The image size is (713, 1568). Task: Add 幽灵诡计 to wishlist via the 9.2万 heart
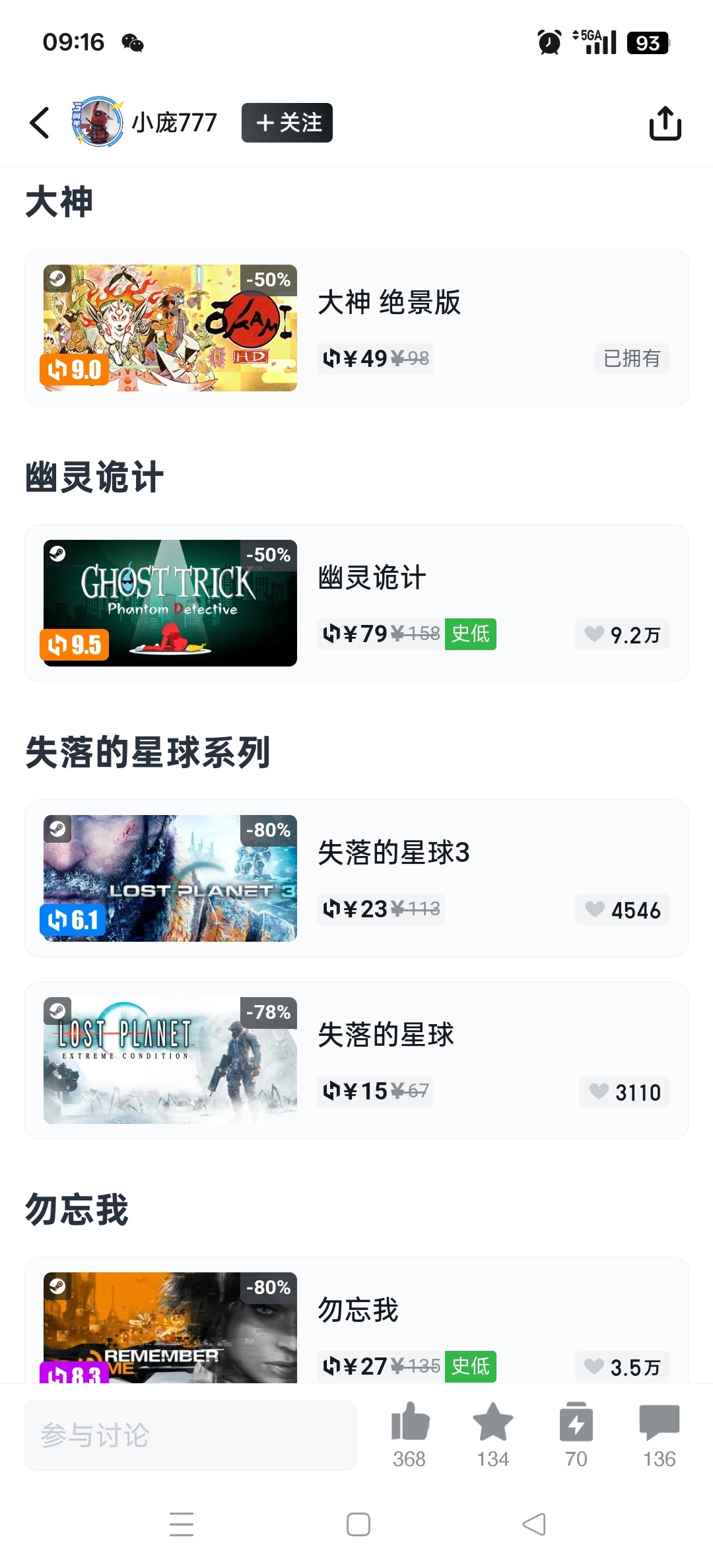click(x=622, y=634)
